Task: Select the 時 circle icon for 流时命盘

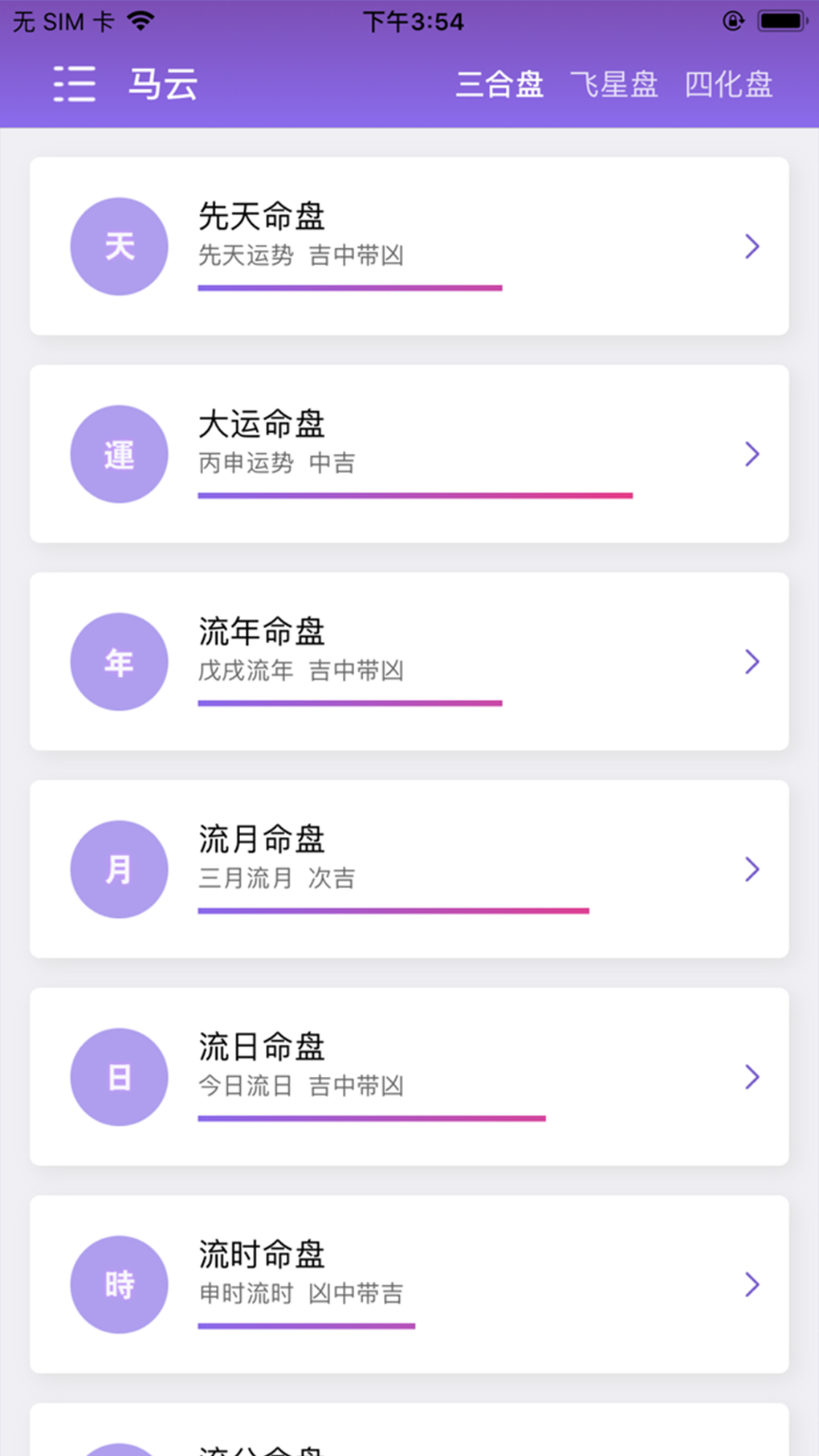Action: pos(119,1284)
